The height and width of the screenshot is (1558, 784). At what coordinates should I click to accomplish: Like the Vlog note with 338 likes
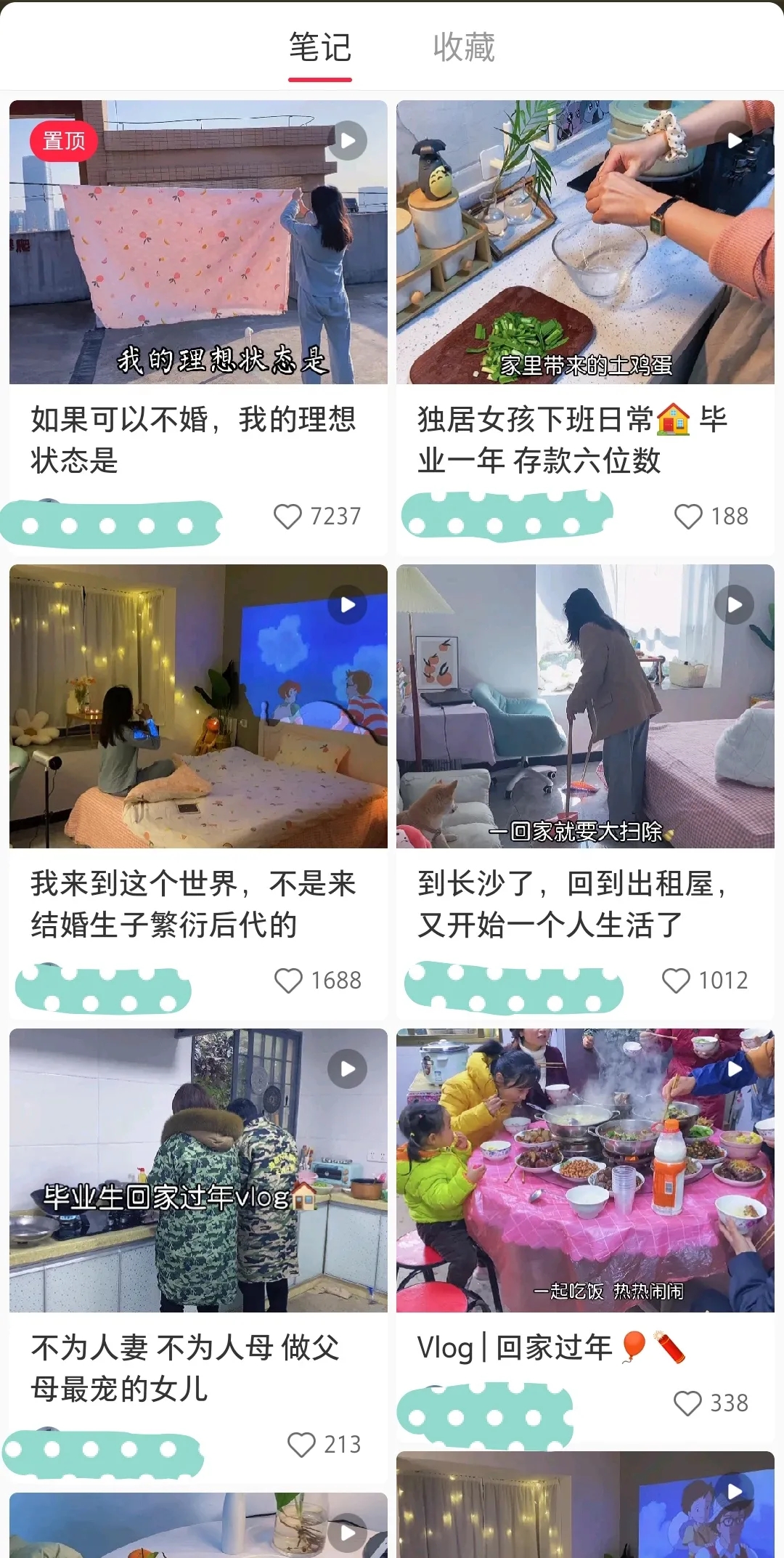tap(687, 1403)
